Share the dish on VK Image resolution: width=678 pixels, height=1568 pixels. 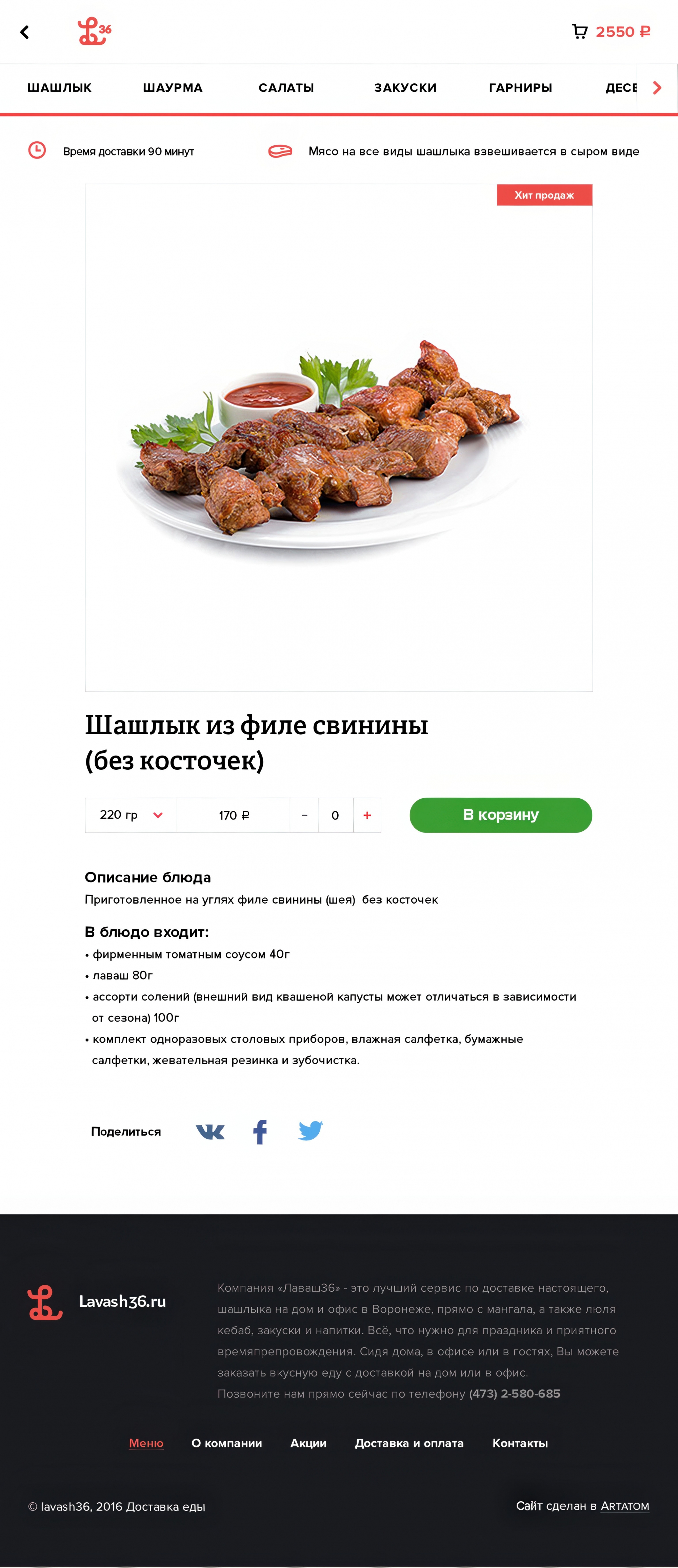click(210, 1132)
